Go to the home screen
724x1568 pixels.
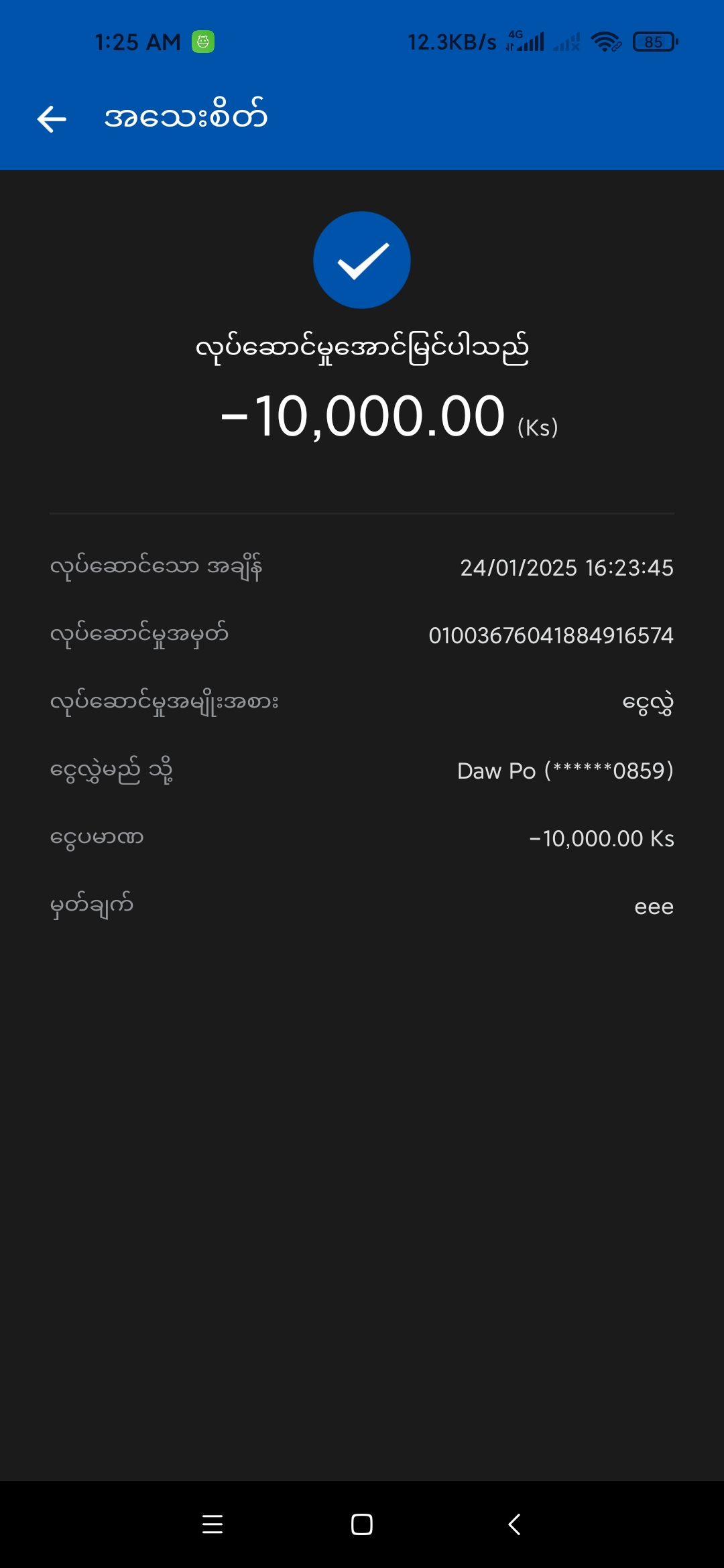362,1524
